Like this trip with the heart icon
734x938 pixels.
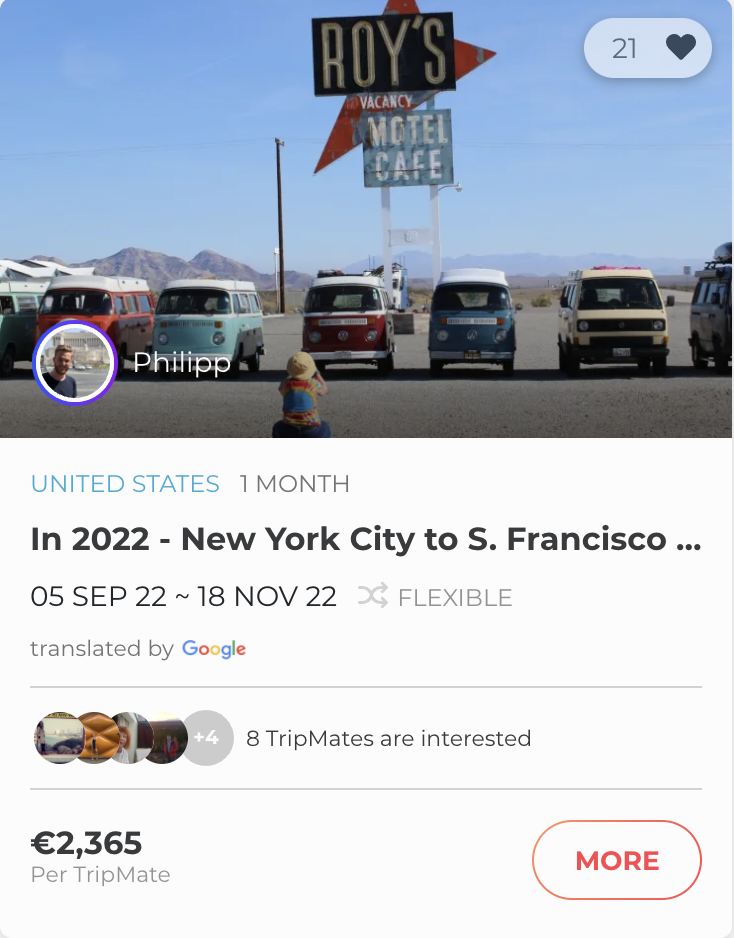click(x=680, y=48)
